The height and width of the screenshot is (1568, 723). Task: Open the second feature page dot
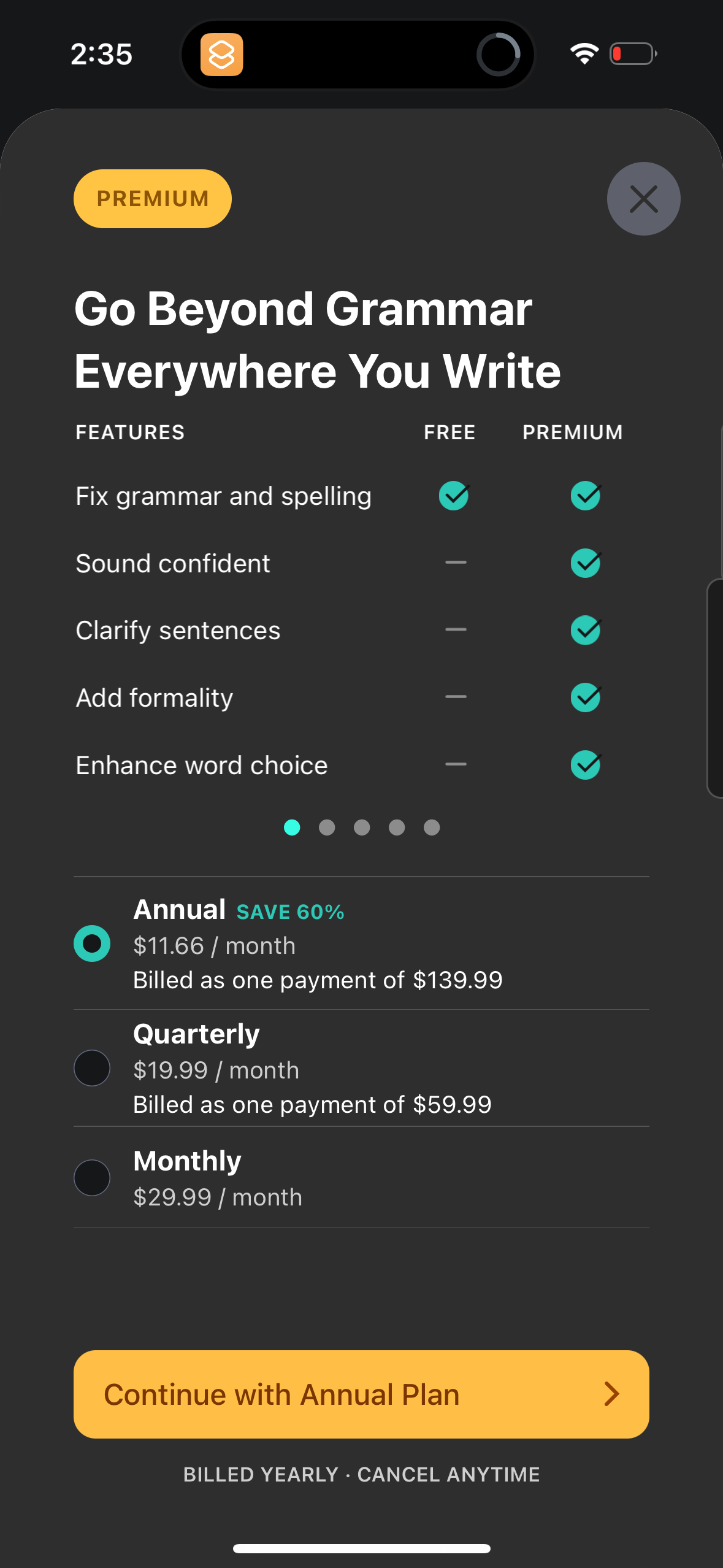click(x=327, y=828)
